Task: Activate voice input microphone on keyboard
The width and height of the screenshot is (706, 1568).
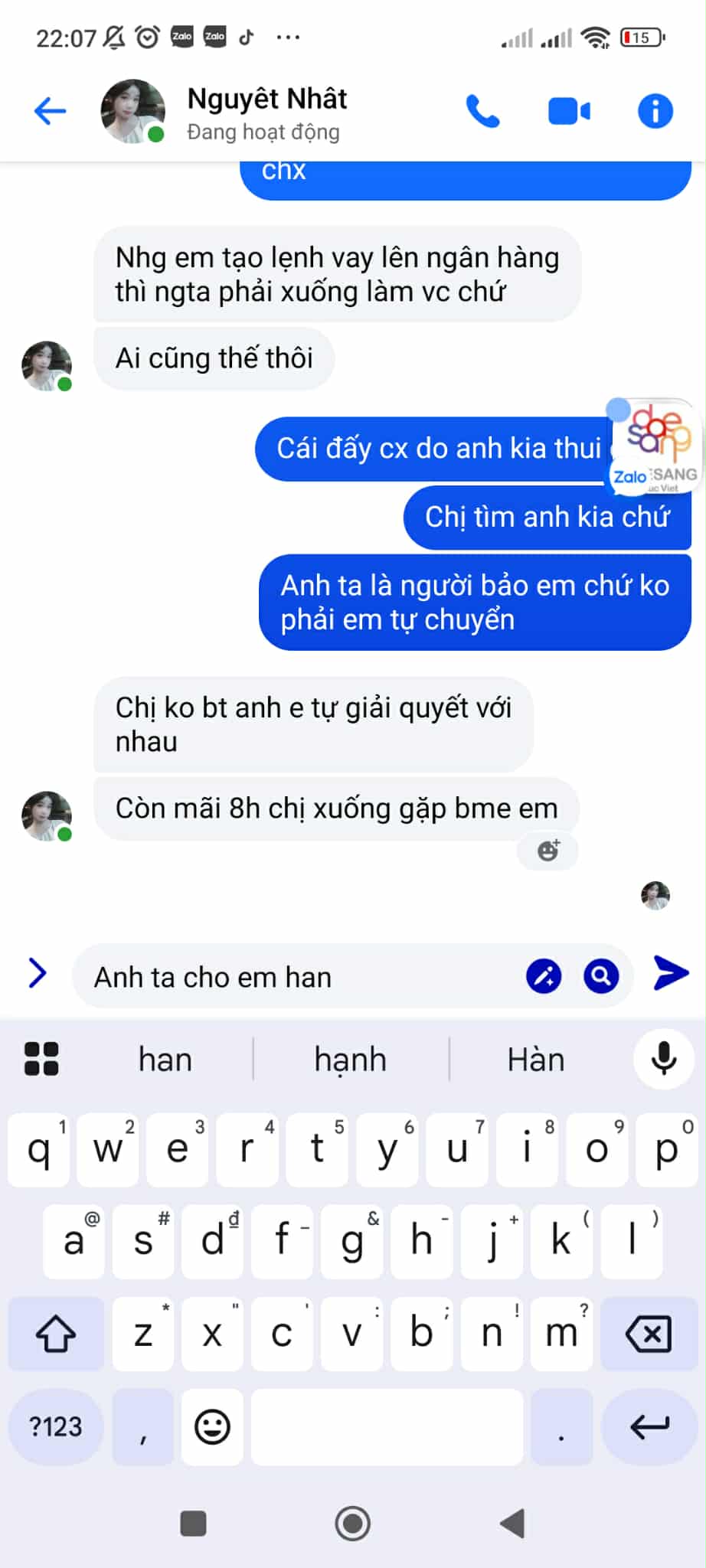Action: coord(663,1059)
